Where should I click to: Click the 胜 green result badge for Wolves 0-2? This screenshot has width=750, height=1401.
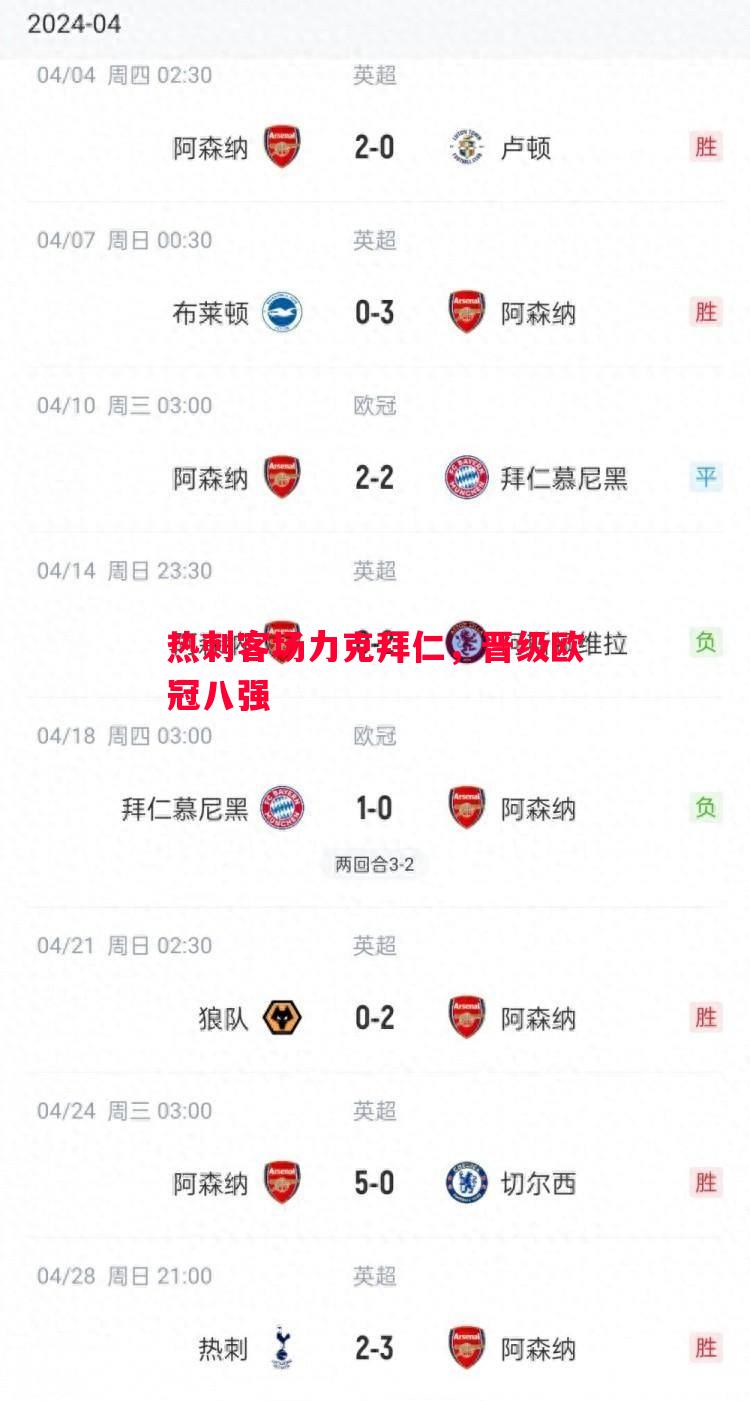click(707, 1015)
